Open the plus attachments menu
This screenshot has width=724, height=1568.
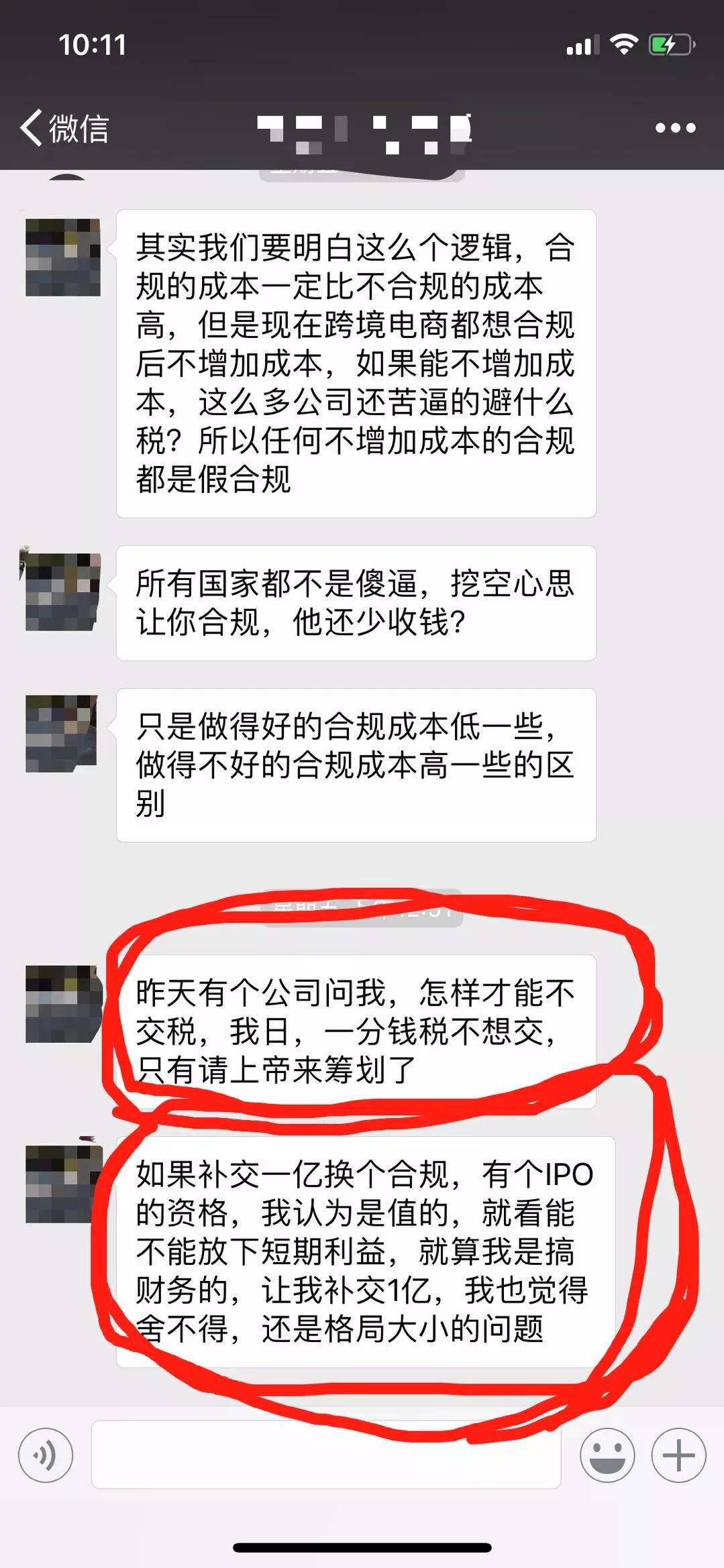tap(678, 1455)
